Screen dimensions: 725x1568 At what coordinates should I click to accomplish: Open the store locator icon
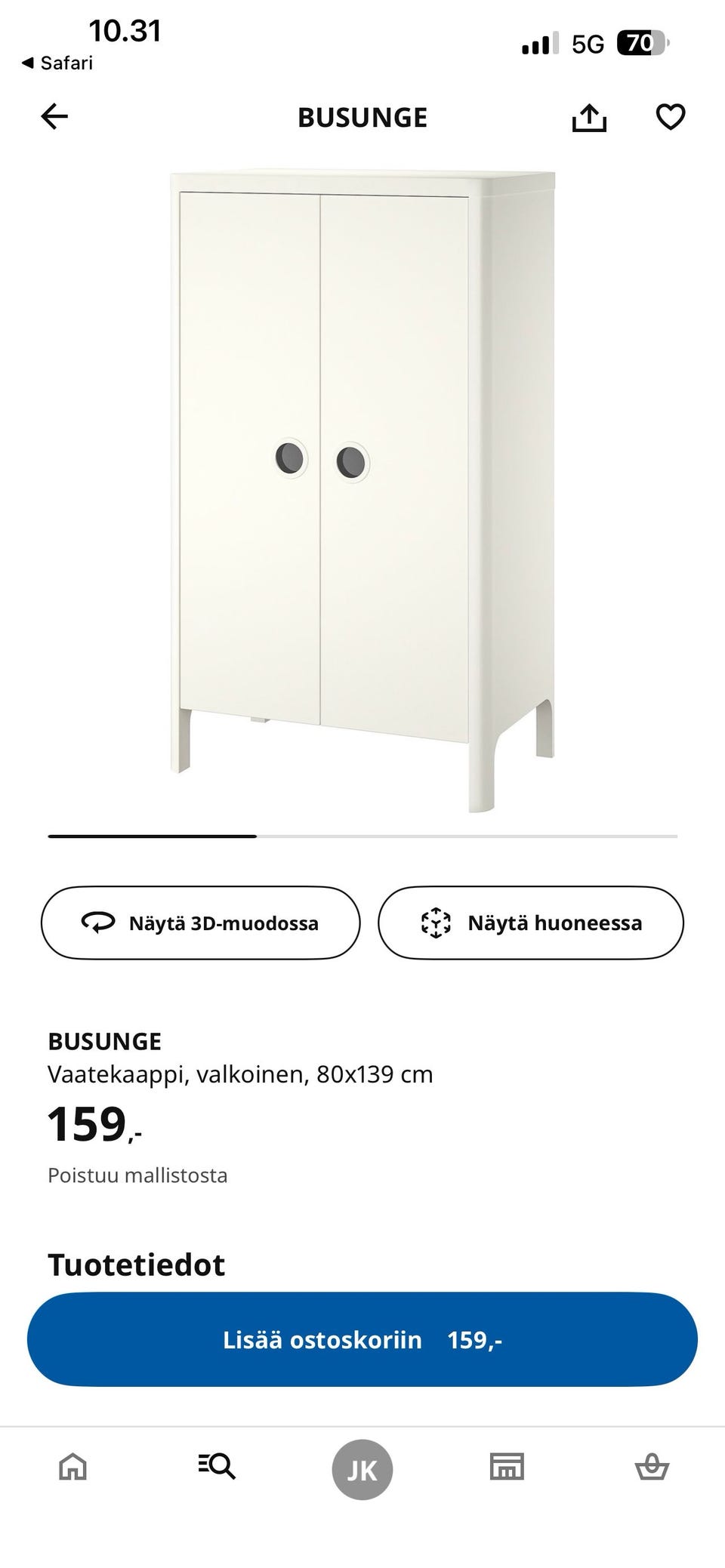tap(507, 1468)
